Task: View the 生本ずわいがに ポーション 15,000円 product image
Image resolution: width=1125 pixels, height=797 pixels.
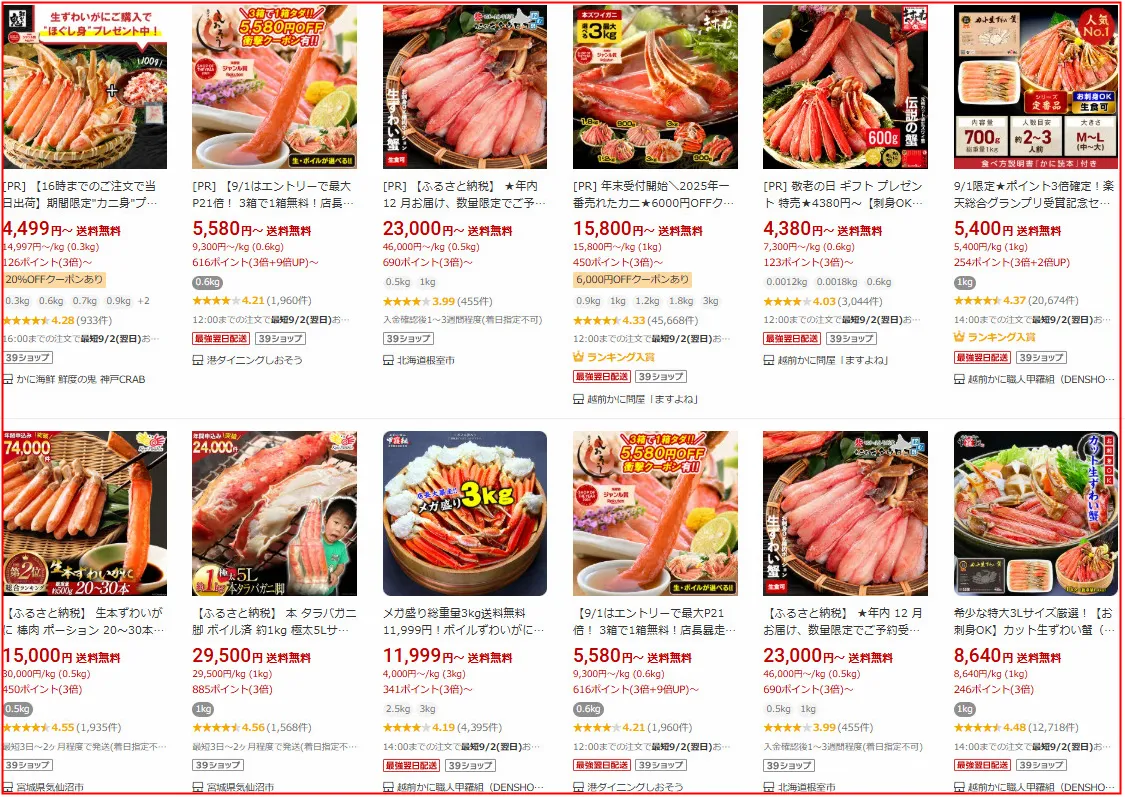Action: click(85, 513)
